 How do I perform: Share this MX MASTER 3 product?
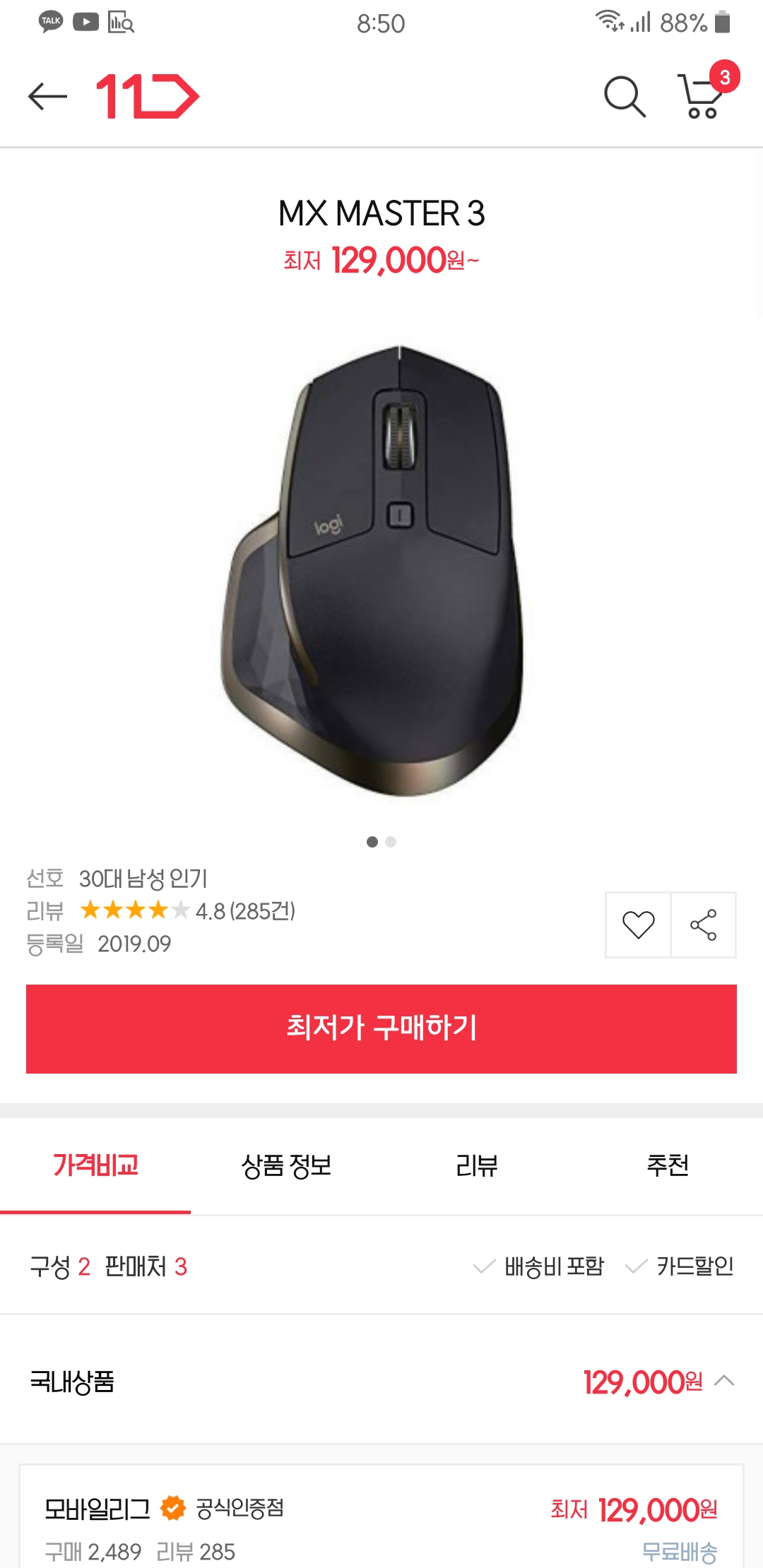(703, 925)
